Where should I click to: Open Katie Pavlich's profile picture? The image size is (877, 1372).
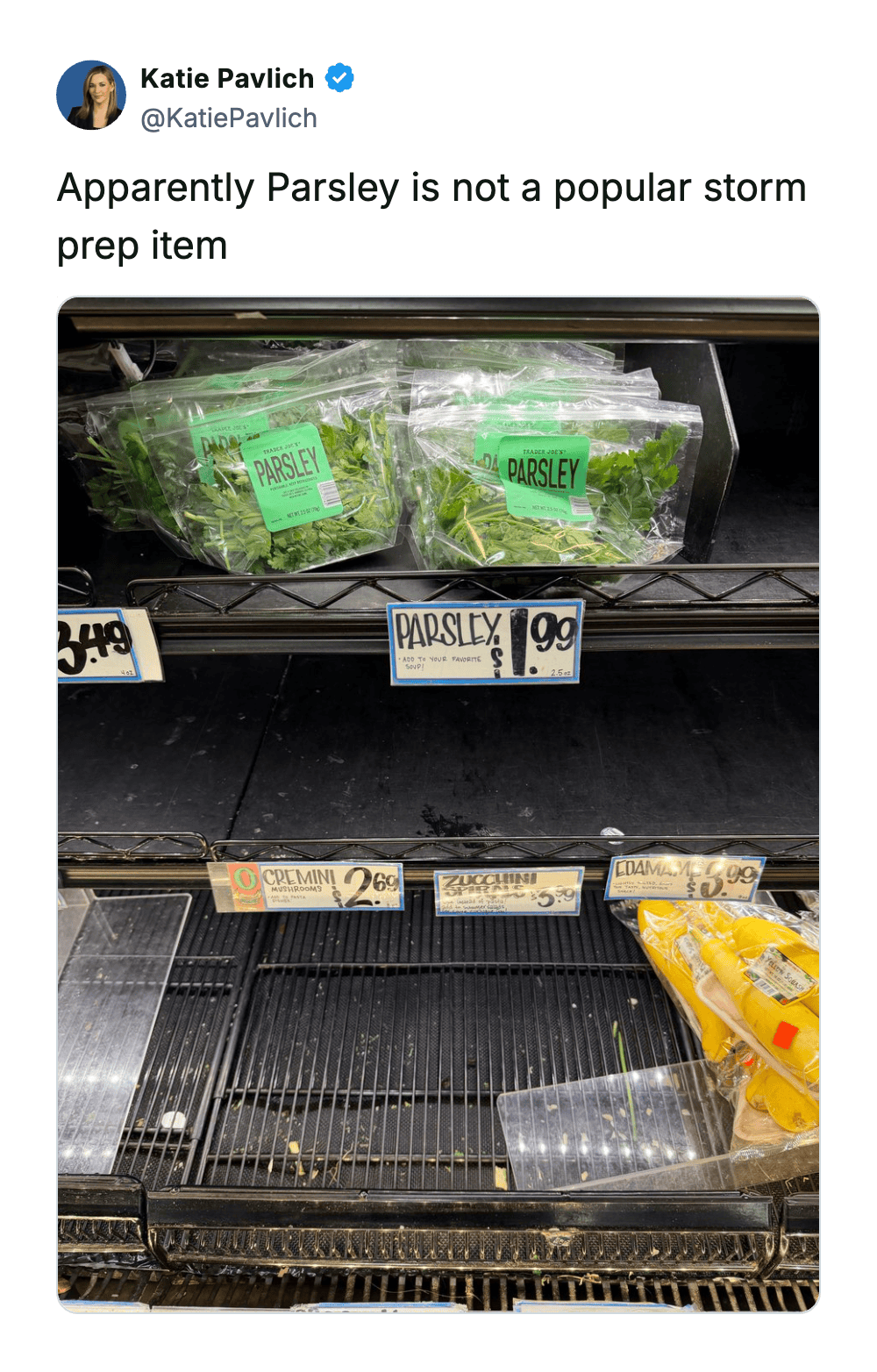91,95
